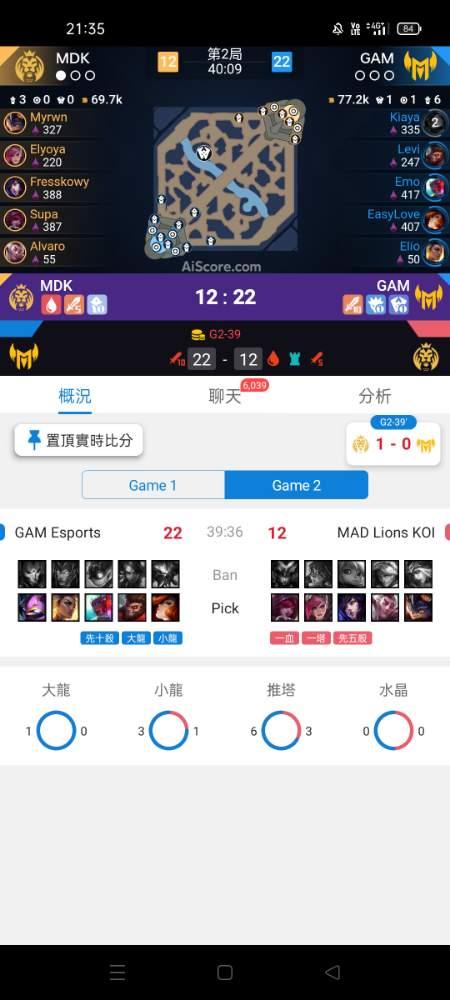Open the 分析 analysis tab

point(375,396)
